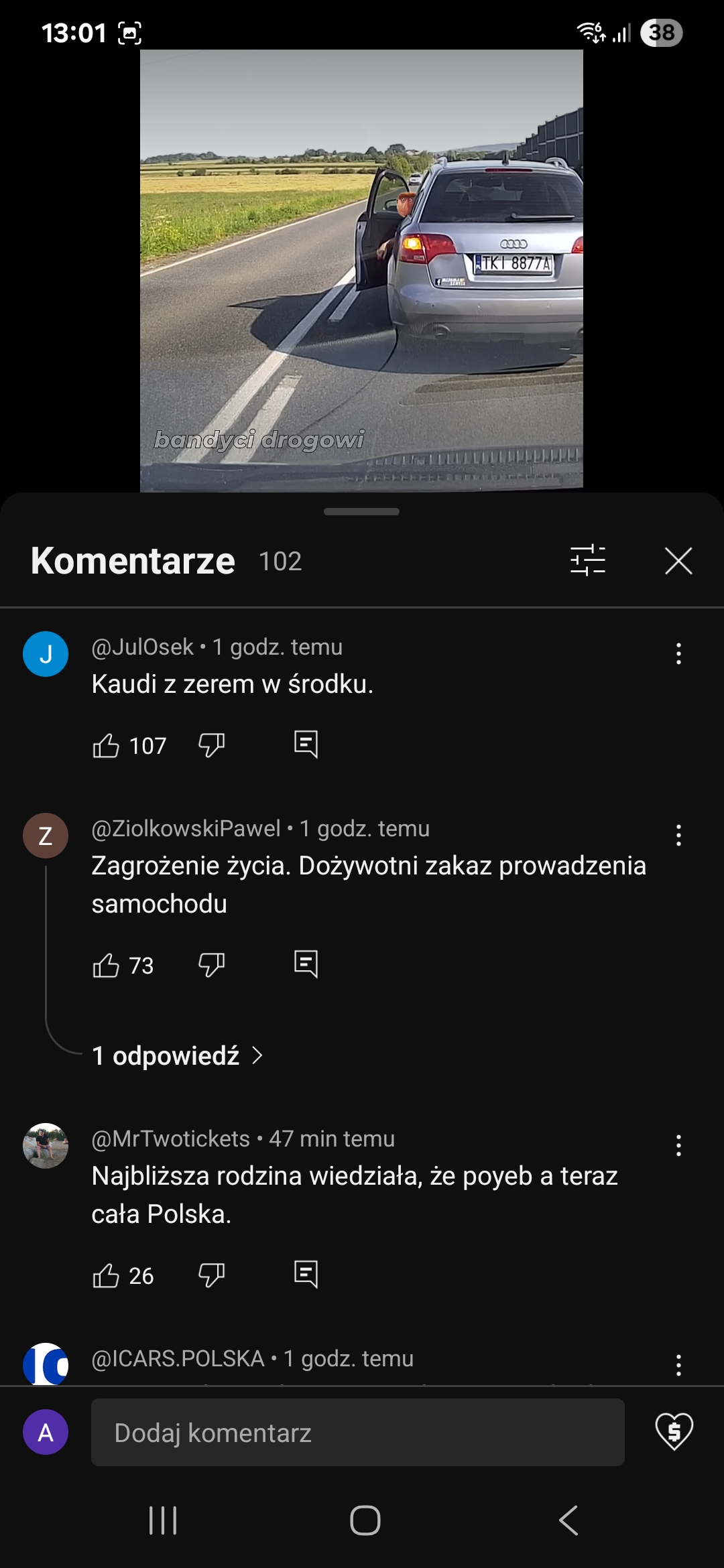Tap the Dodaj komentarz field

point(358,1432)
